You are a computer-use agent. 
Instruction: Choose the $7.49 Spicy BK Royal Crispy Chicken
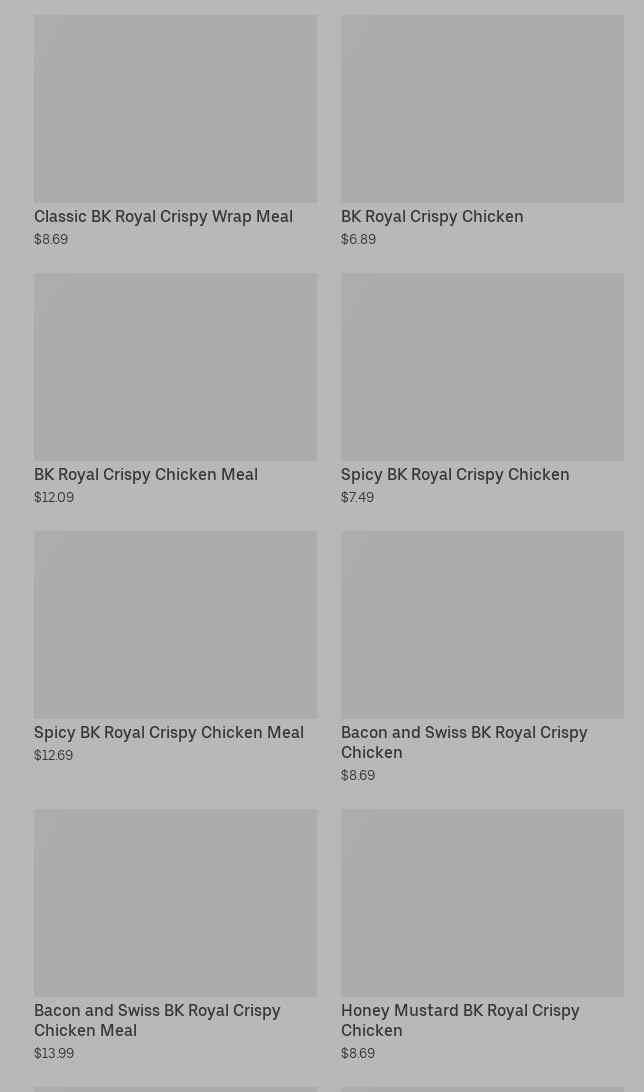(482, 388)
